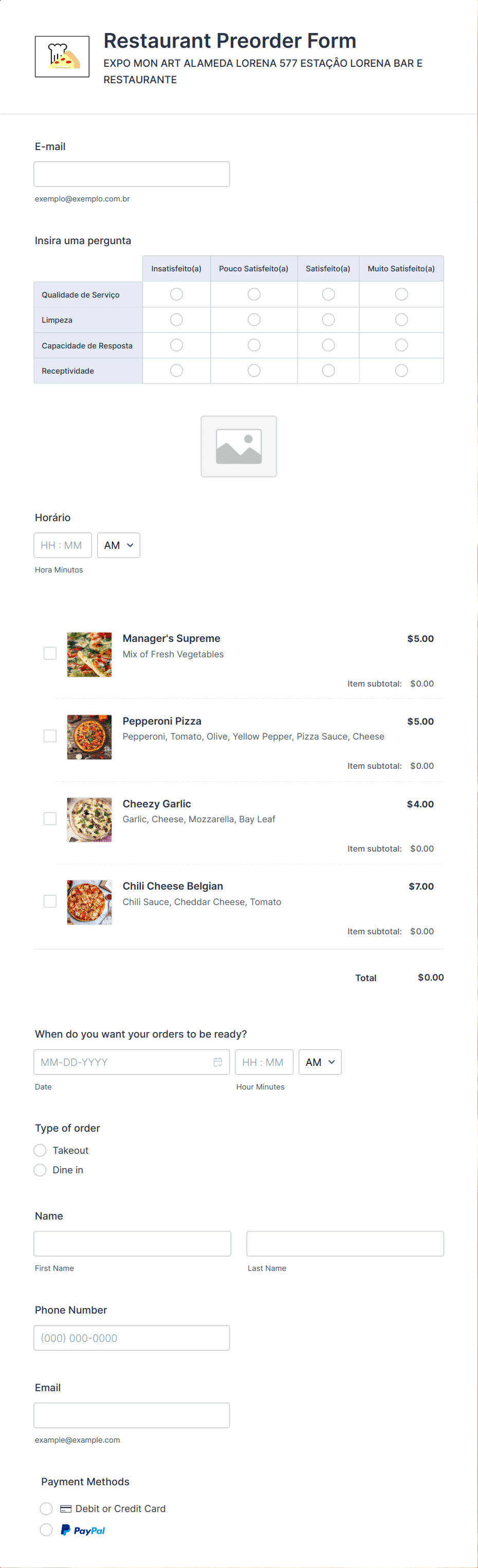Viewport: 478px width, 1568px height.
Task: Open the AM/PM dropdown under Horário
Action: point(119,545)
